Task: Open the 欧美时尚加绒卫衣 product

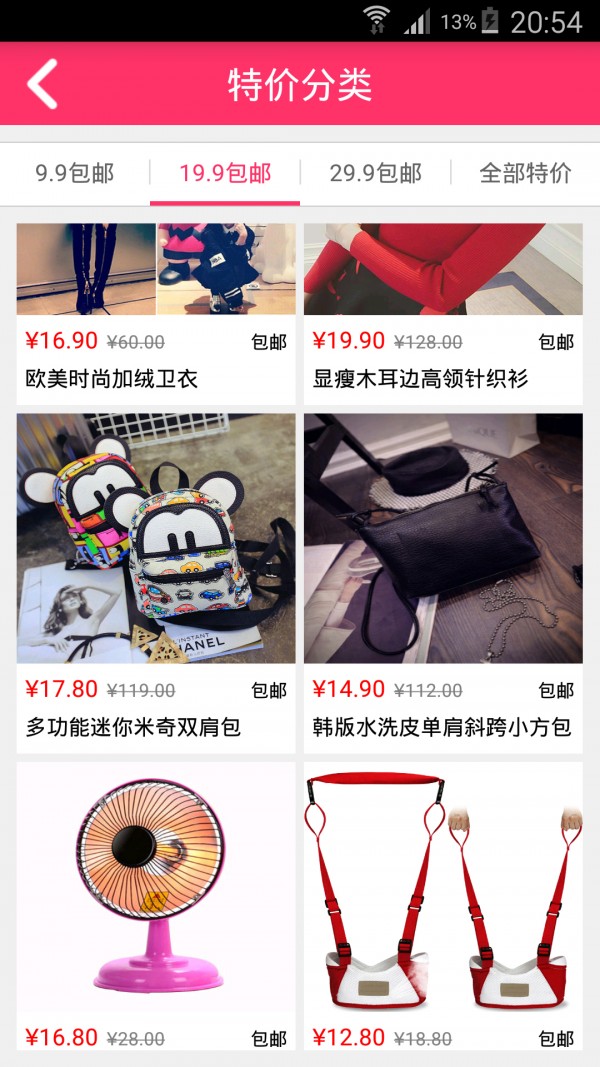Action: (156, 310)
